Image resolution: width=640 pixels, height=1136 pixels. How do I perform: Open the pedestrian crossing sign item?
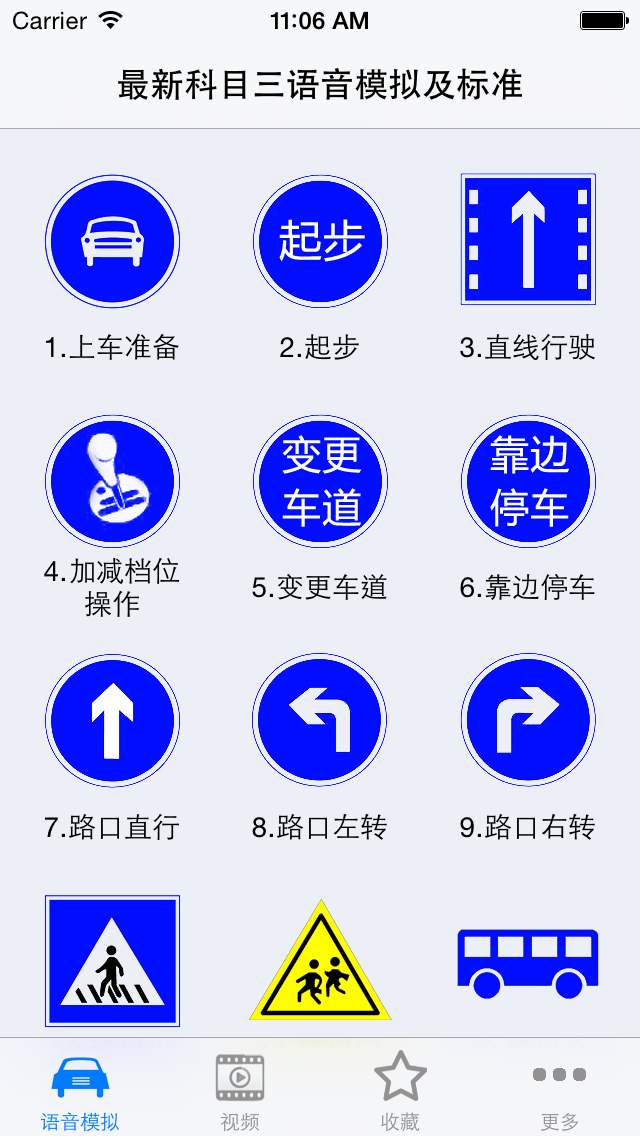[112, 961]
